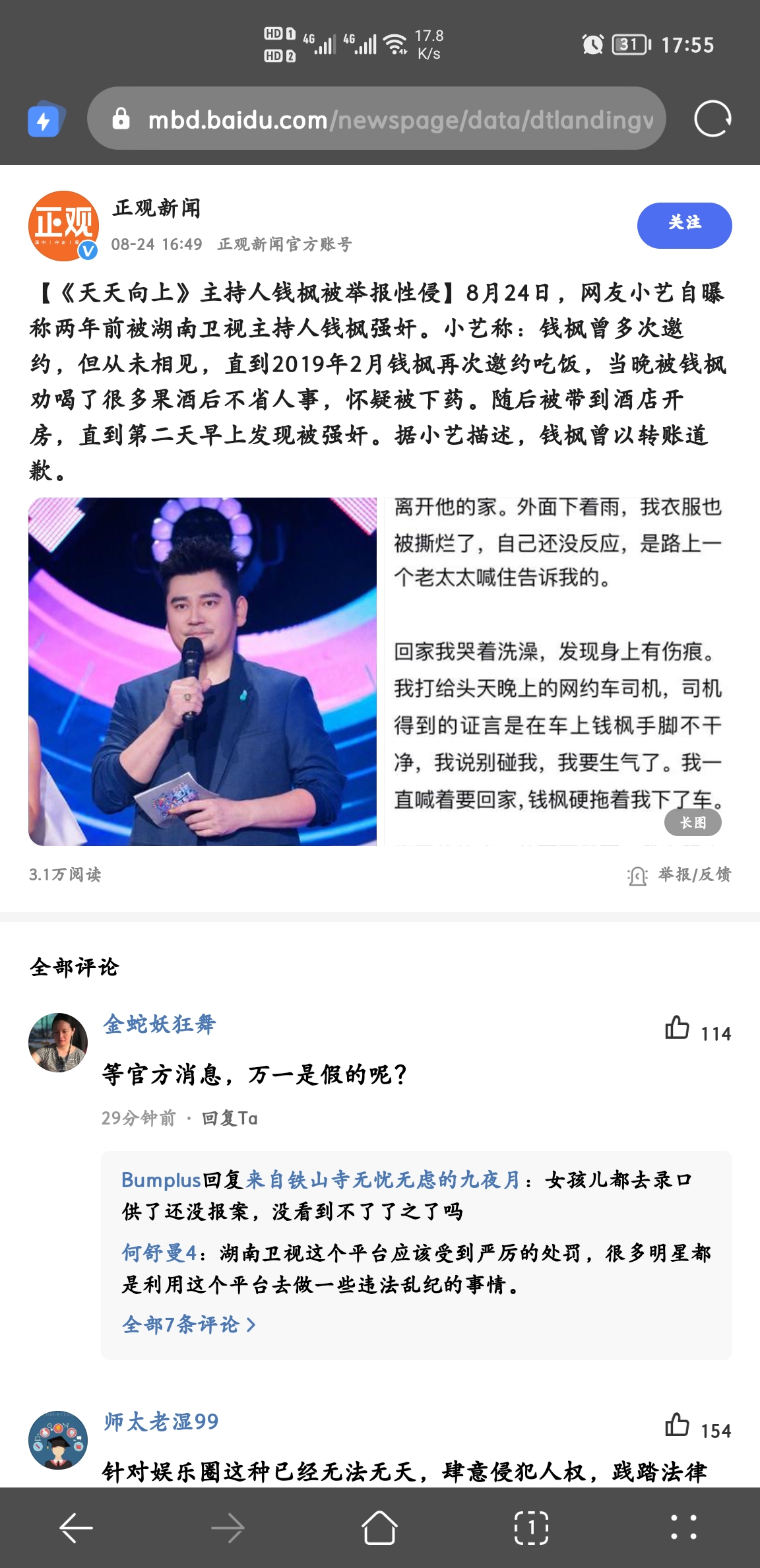Like the comment by 师太老湿99
The height and width of the screenshot is (1568, 760).
click(678, 1425)
